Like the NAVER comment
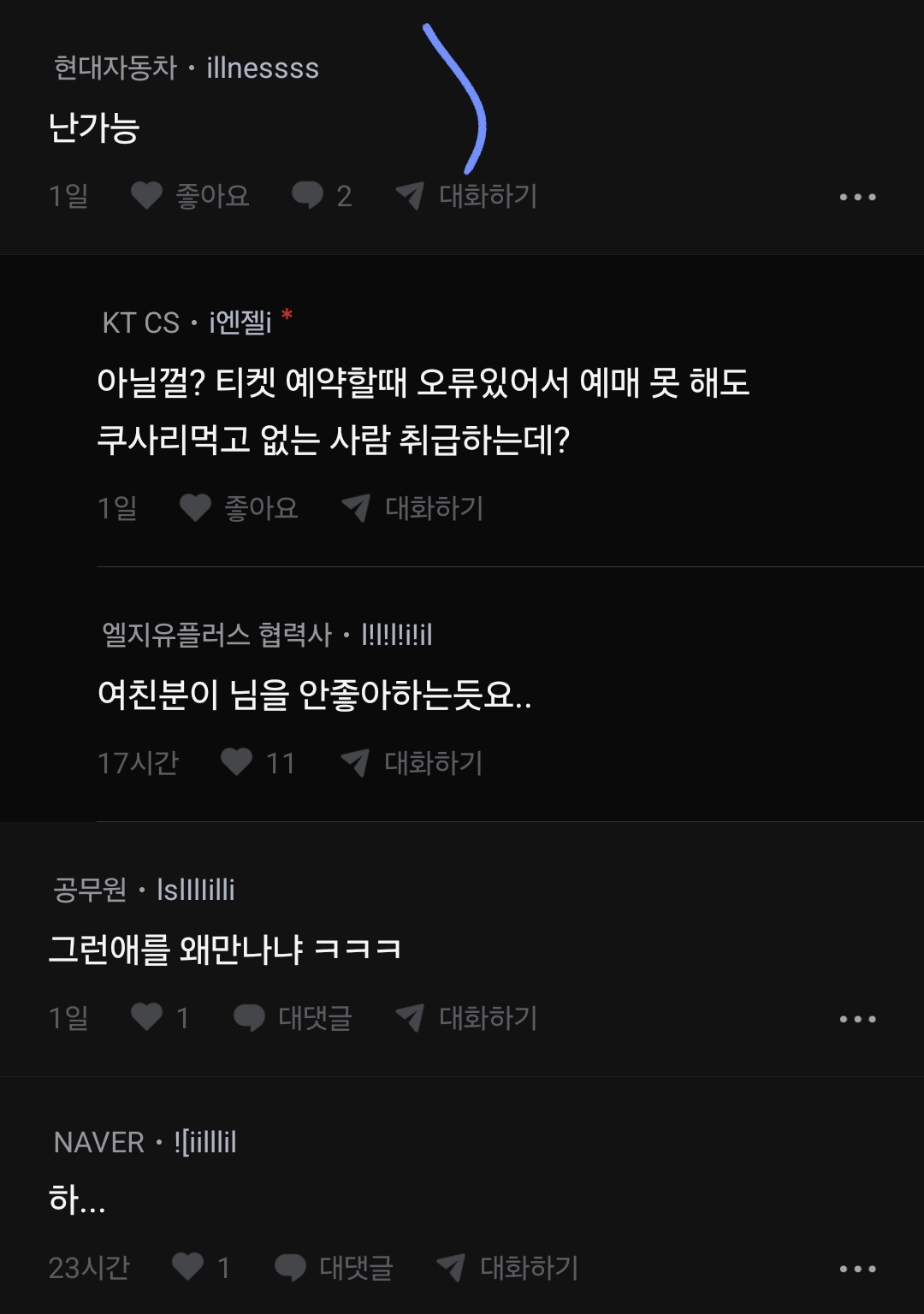Viewport: 924px width, 1314px height. pos(201,1267)
